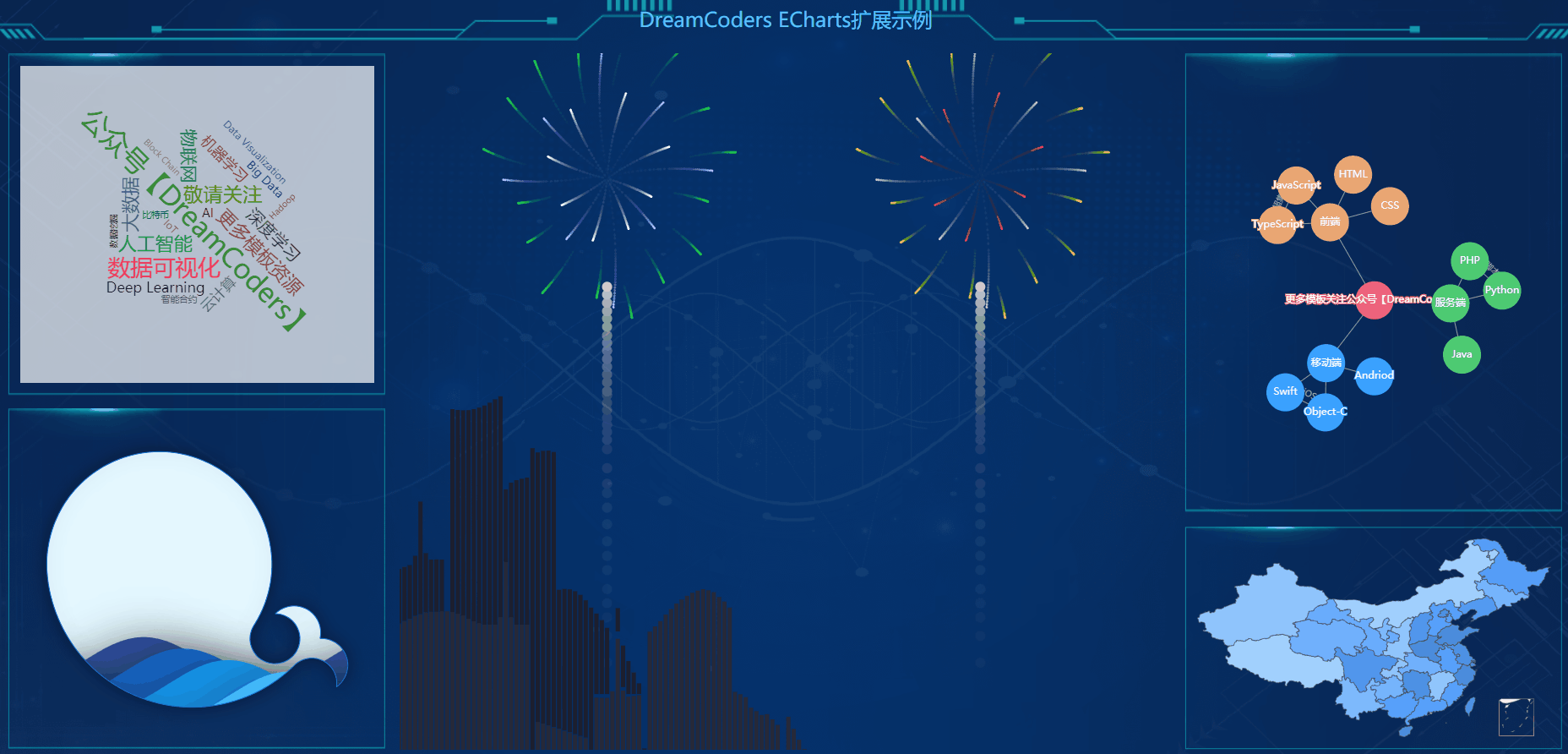Viewport: 1568px width, 754px height.
Task: Tap the JavaScript graph node
Action: [x=1296, y=185]
